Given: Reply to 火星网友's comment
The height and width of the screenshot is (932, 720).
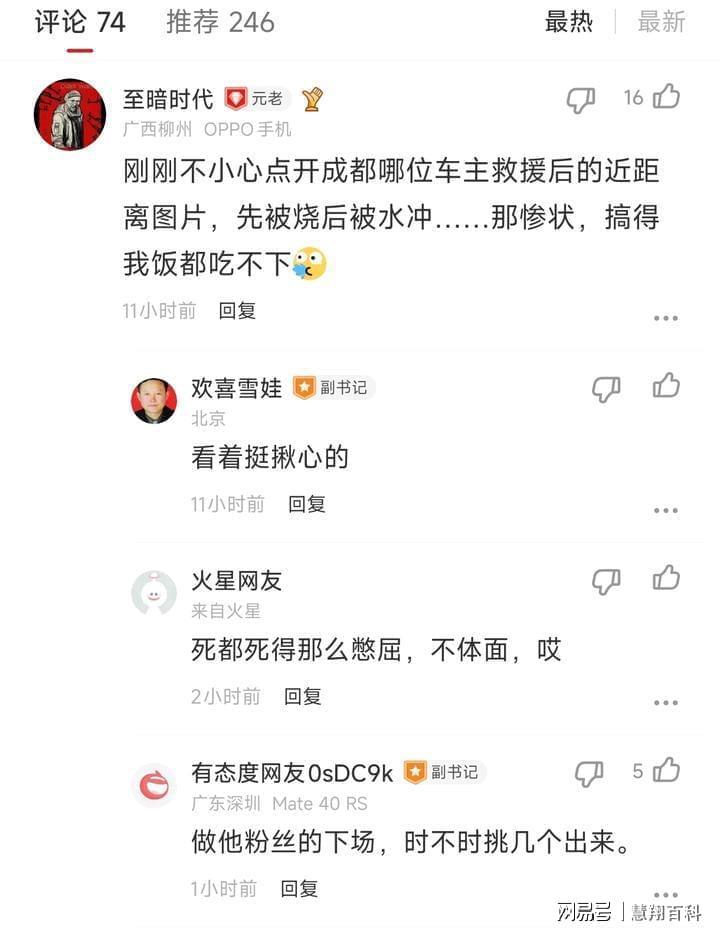Looking at the screenshot, I should (x=302, y=696).
